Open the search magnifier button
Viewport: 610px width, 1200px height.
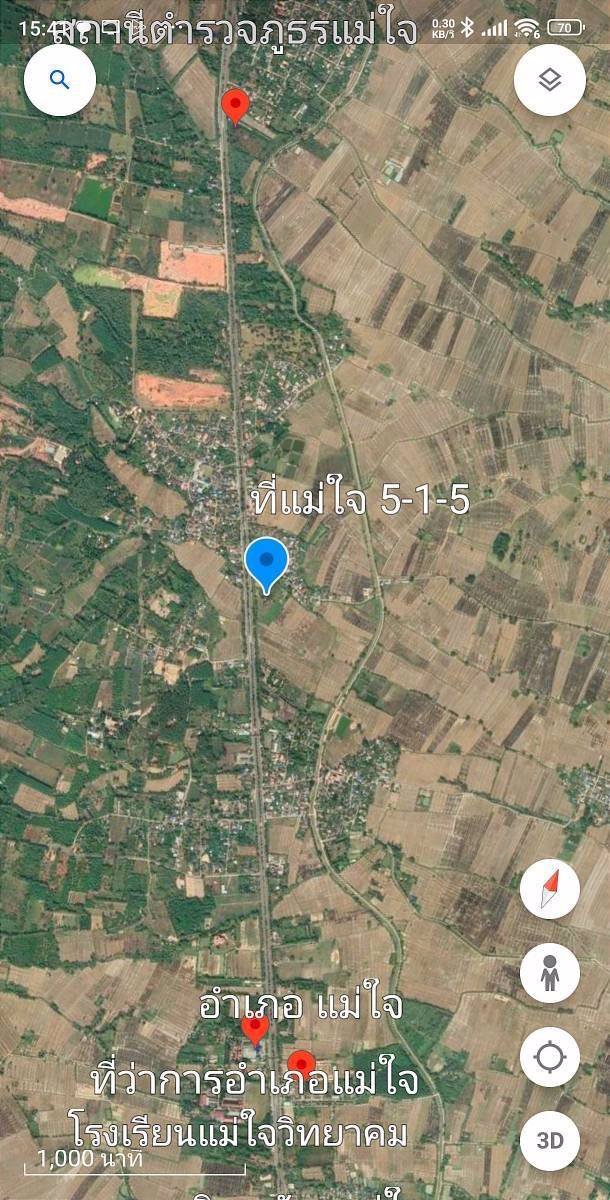(x=59, y=80)
